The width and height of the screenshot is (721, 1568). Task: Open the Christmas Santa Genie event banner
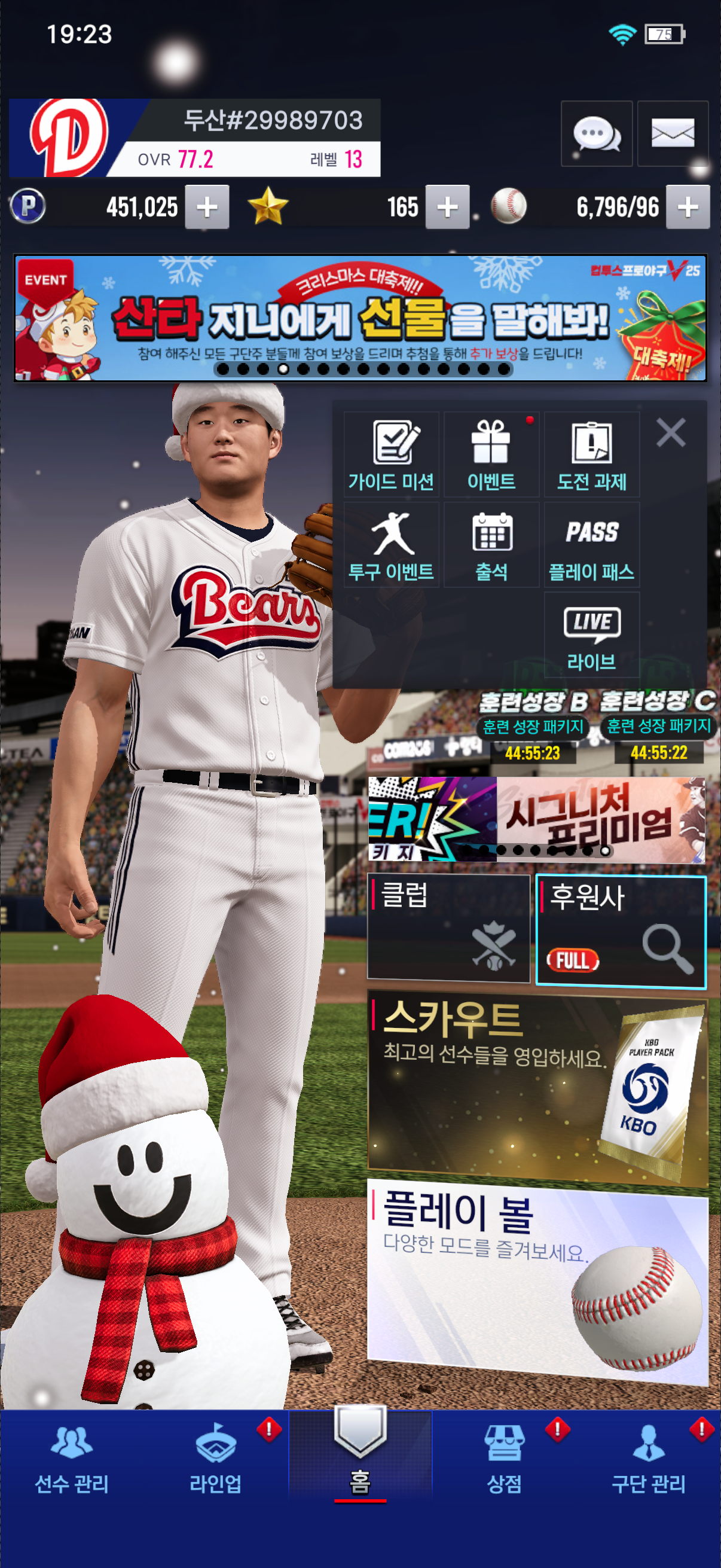tap(360, 318)
